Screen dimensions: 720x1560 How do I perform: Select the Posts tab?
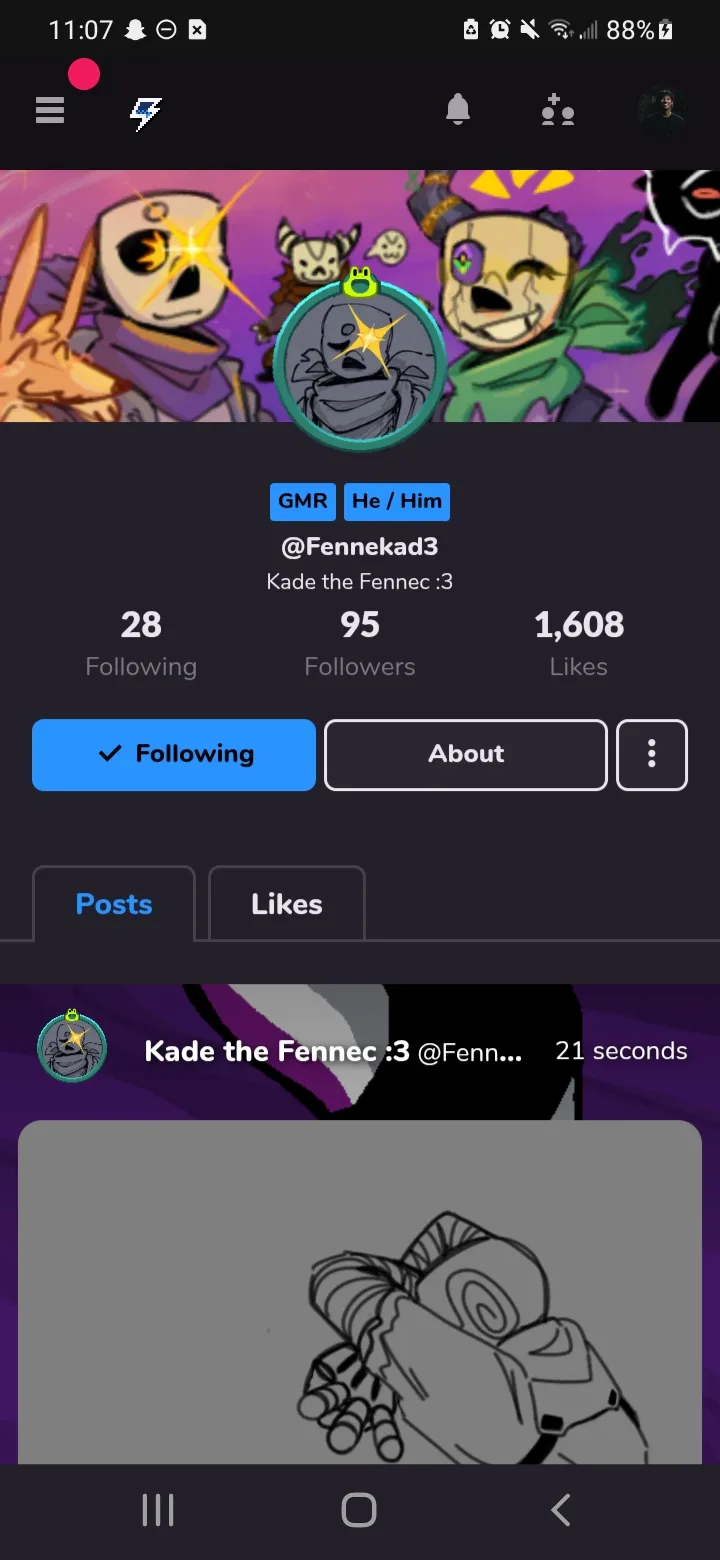click(114, 904)
